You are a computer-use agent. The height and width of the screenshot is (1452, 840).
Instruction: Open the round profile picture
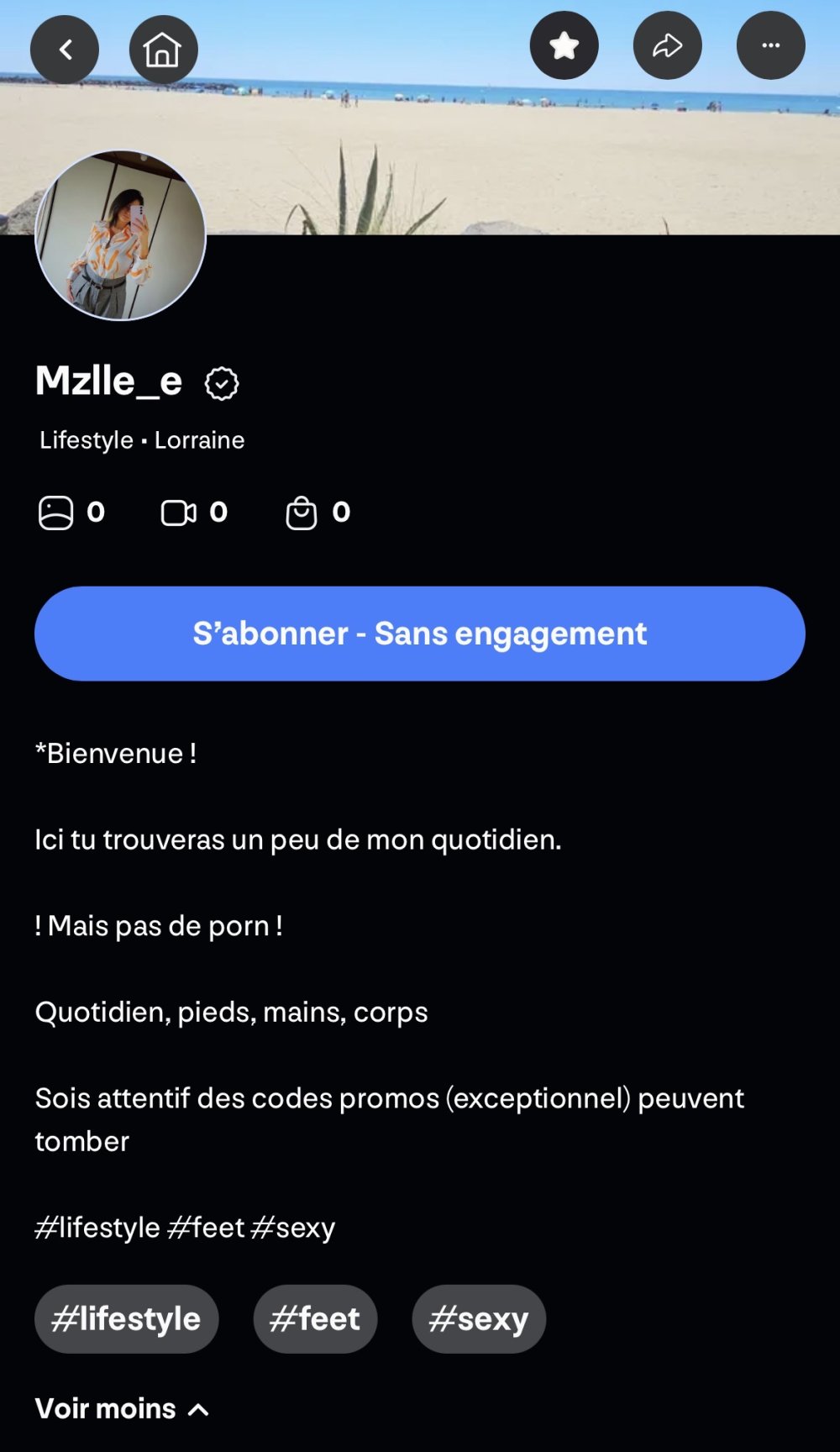[120, 235]
